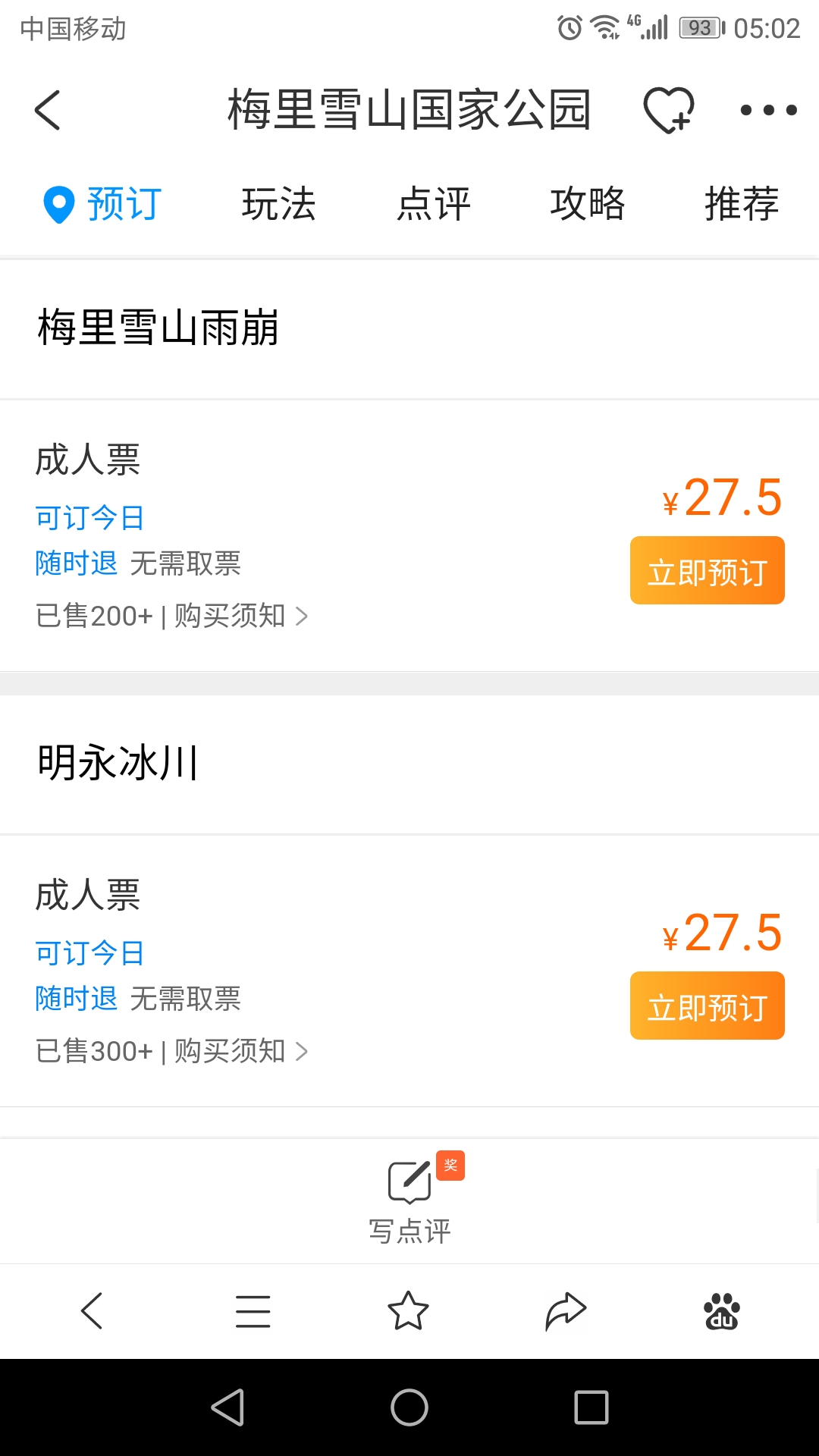Switch to the 玩法 tab
Screen dimensions: 819x1456
pos(278,204)
